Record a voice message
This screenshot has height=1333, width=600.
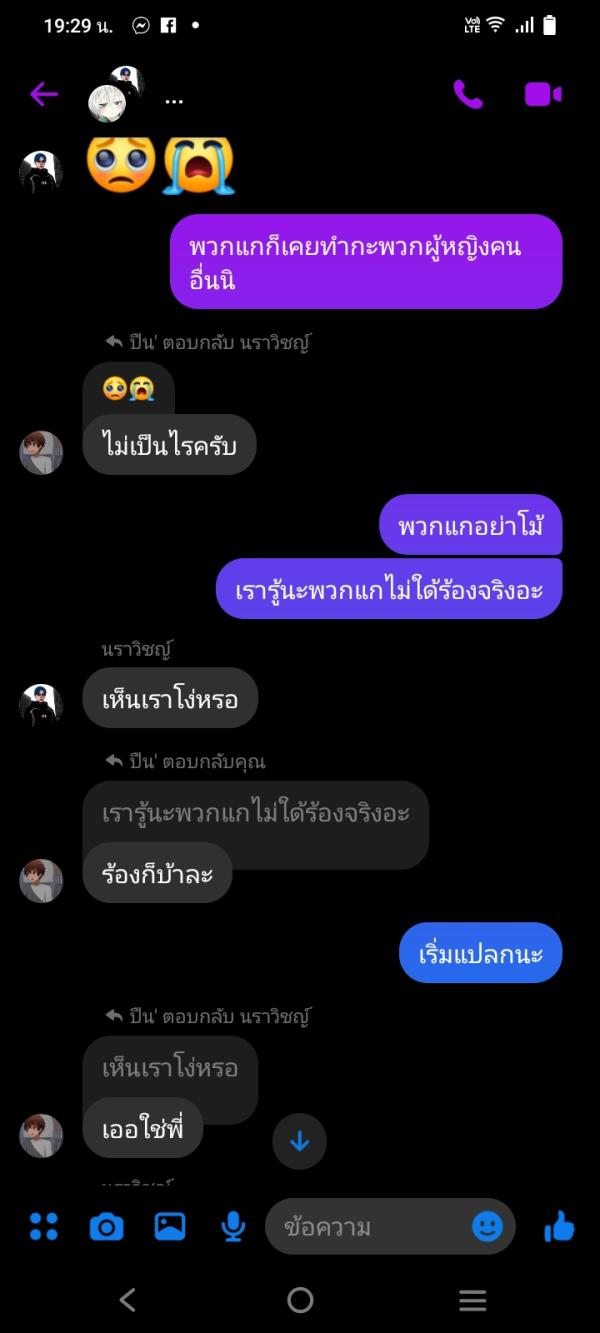click(233, 1226)
